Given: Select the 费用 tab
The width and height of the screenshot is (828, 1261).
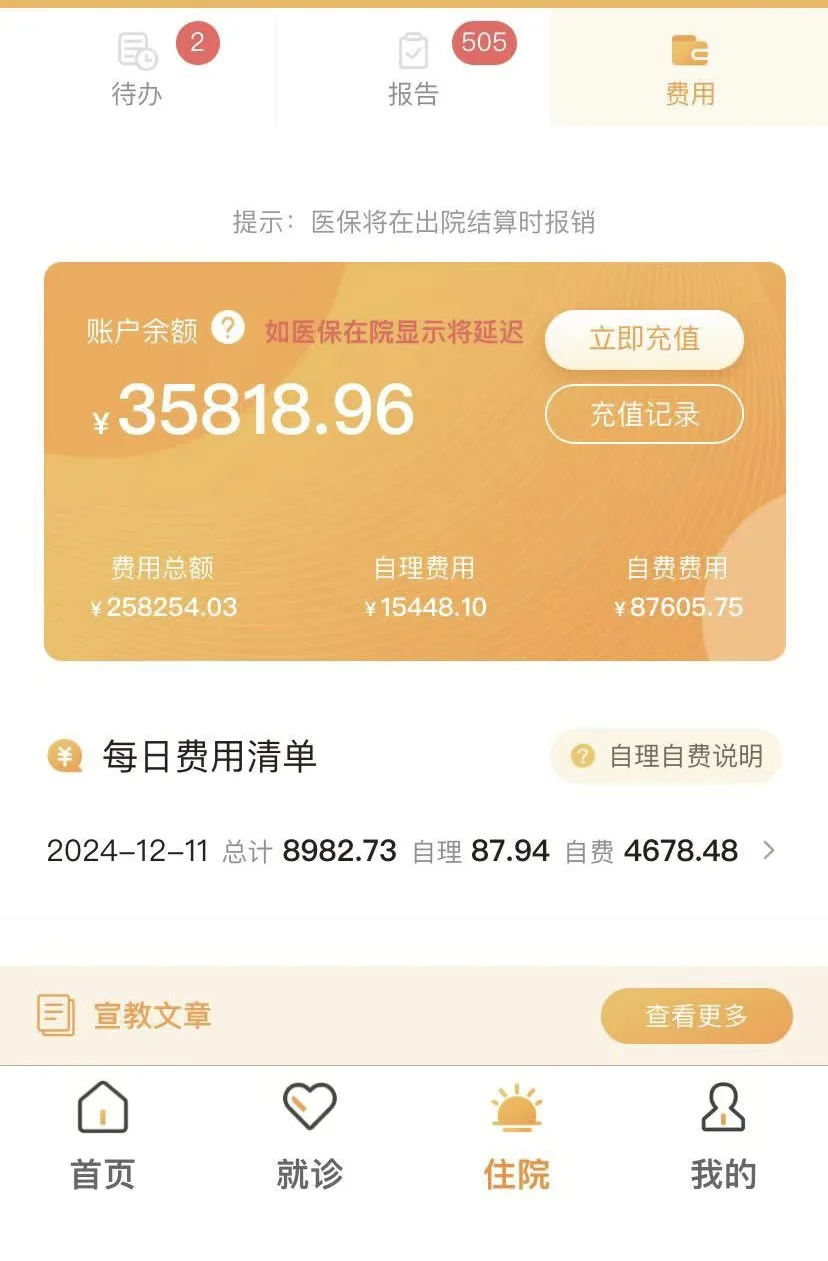Looking at the screenshot, I should point(689,70).
